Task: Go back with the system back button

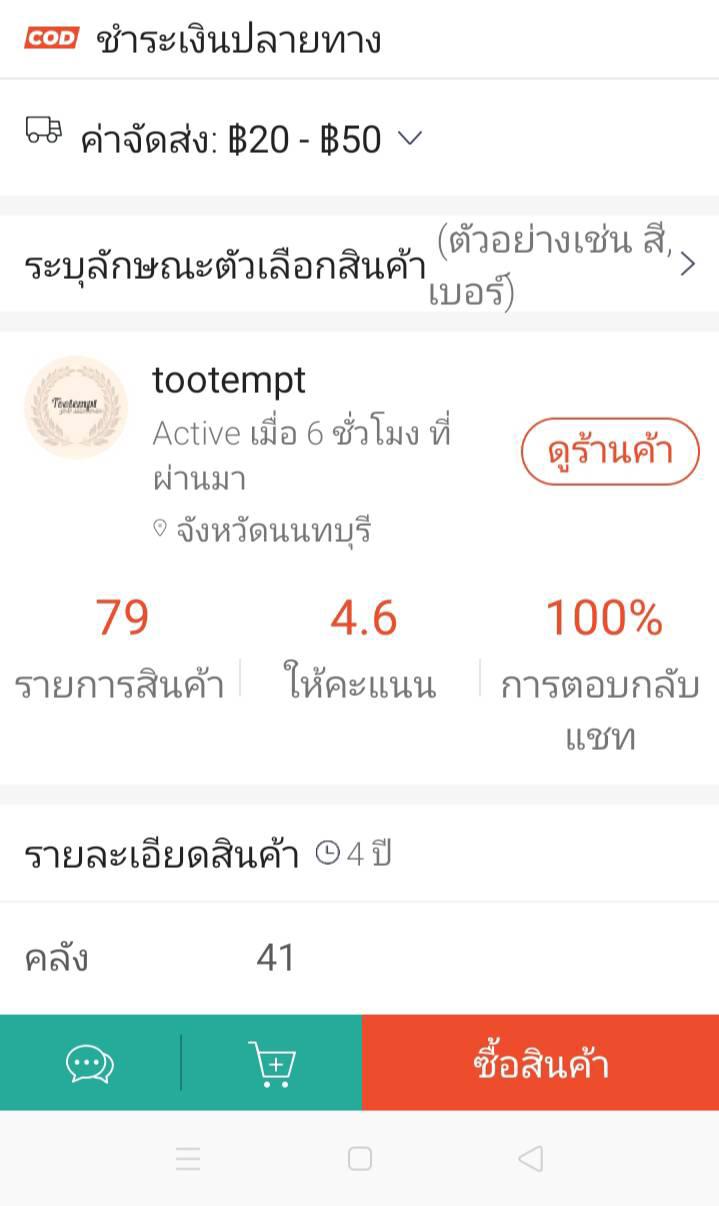Action: 530,1159
